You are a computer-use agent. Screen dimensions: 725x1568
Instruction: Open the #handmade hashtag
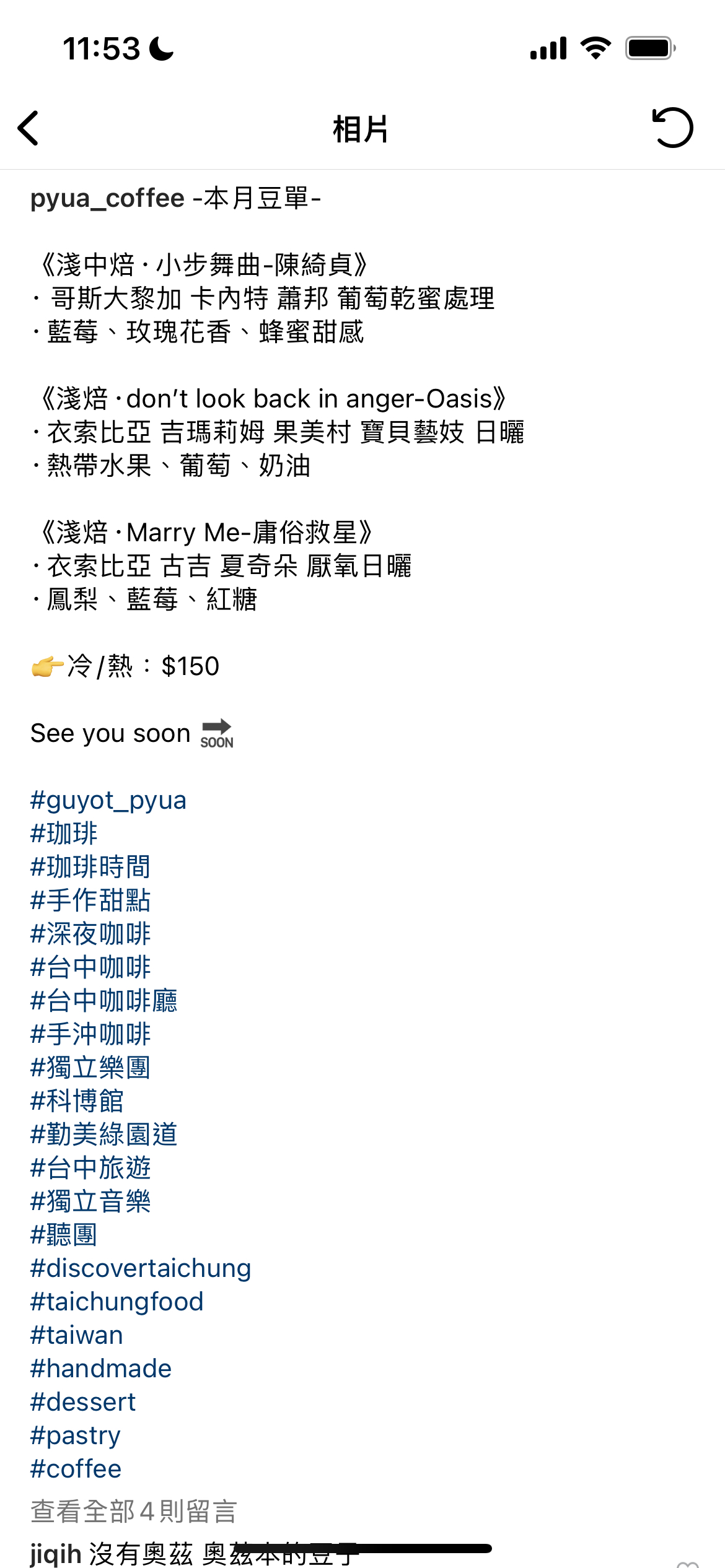point(101,1369)
